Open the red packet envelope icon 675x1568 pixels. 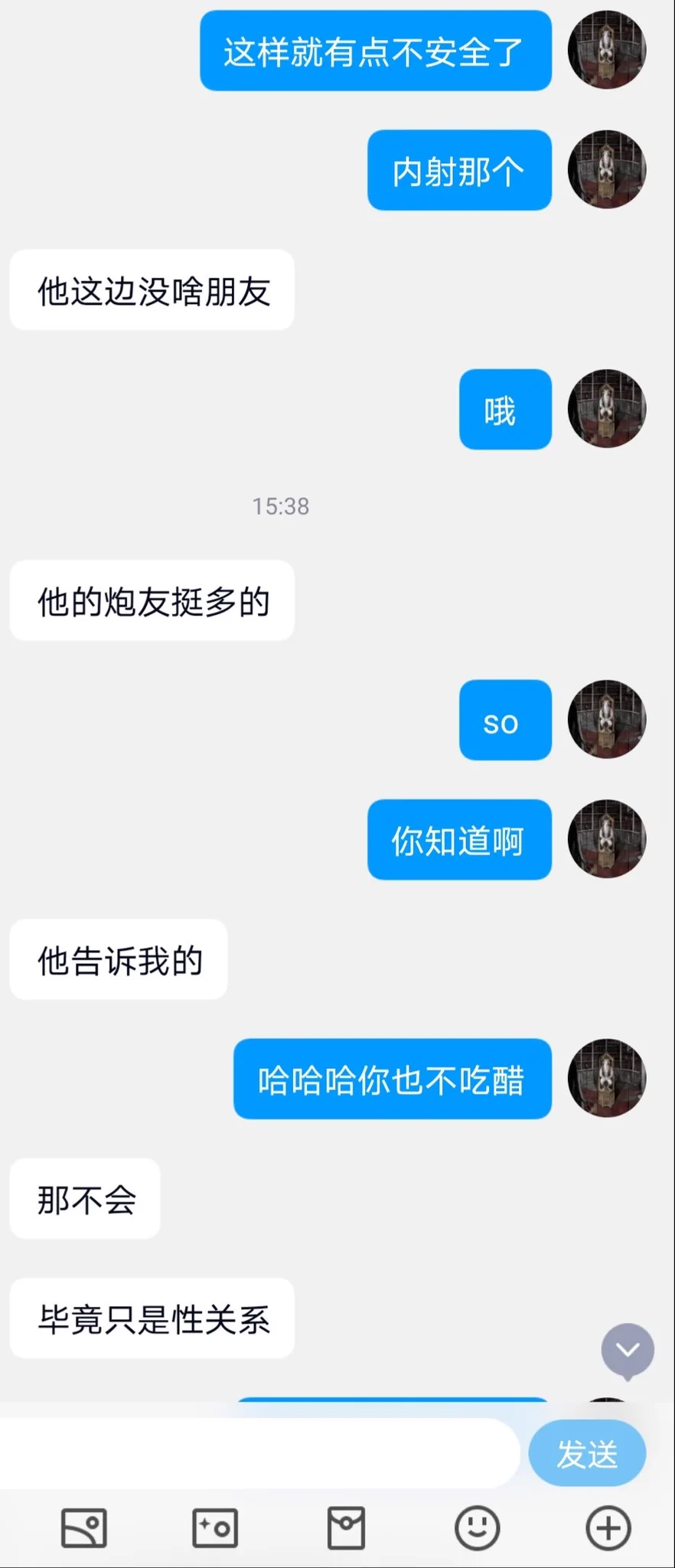point(346,1528)
